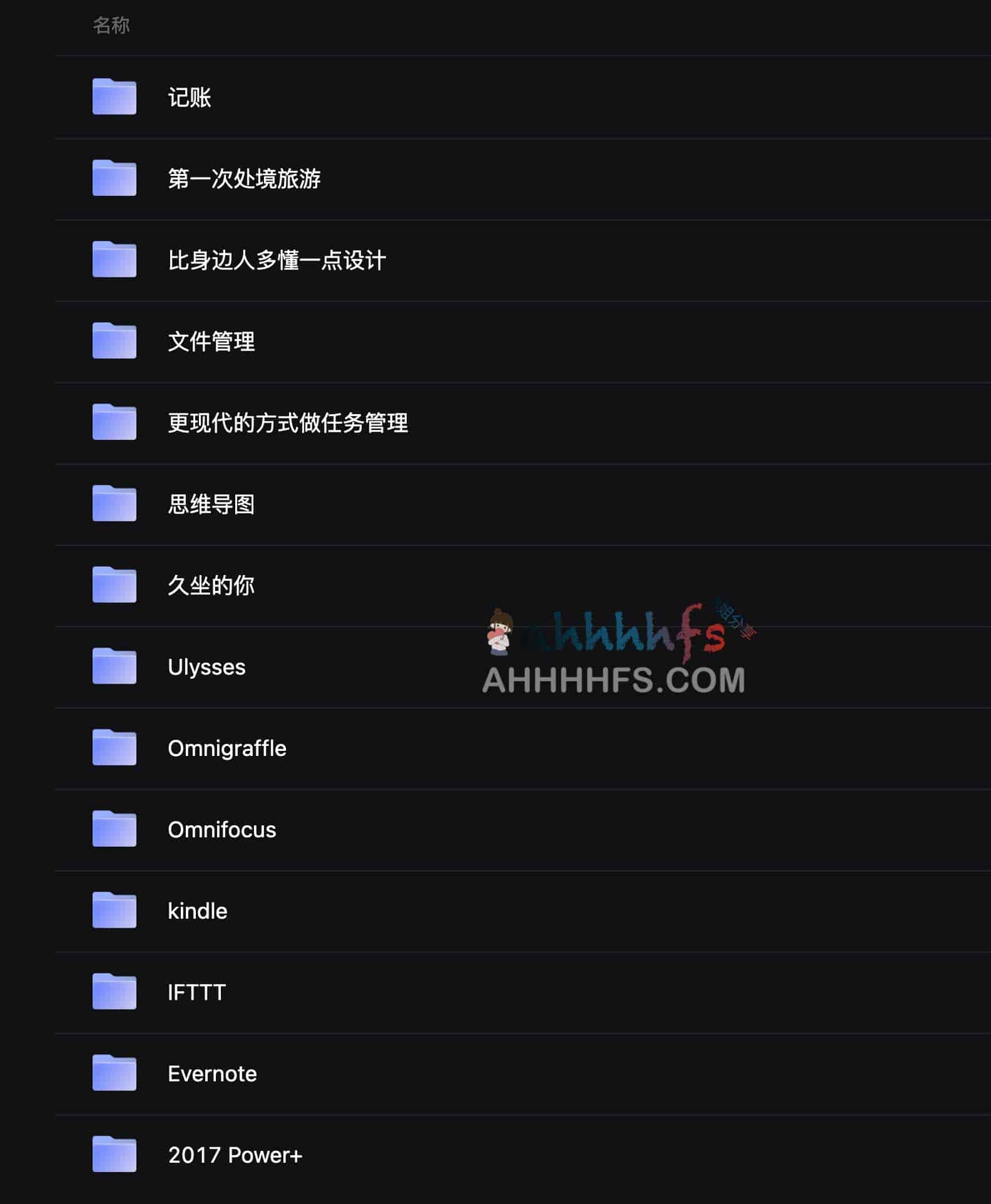Open the 更现代的方式做任务管理 folder

(x=288, y=423)
